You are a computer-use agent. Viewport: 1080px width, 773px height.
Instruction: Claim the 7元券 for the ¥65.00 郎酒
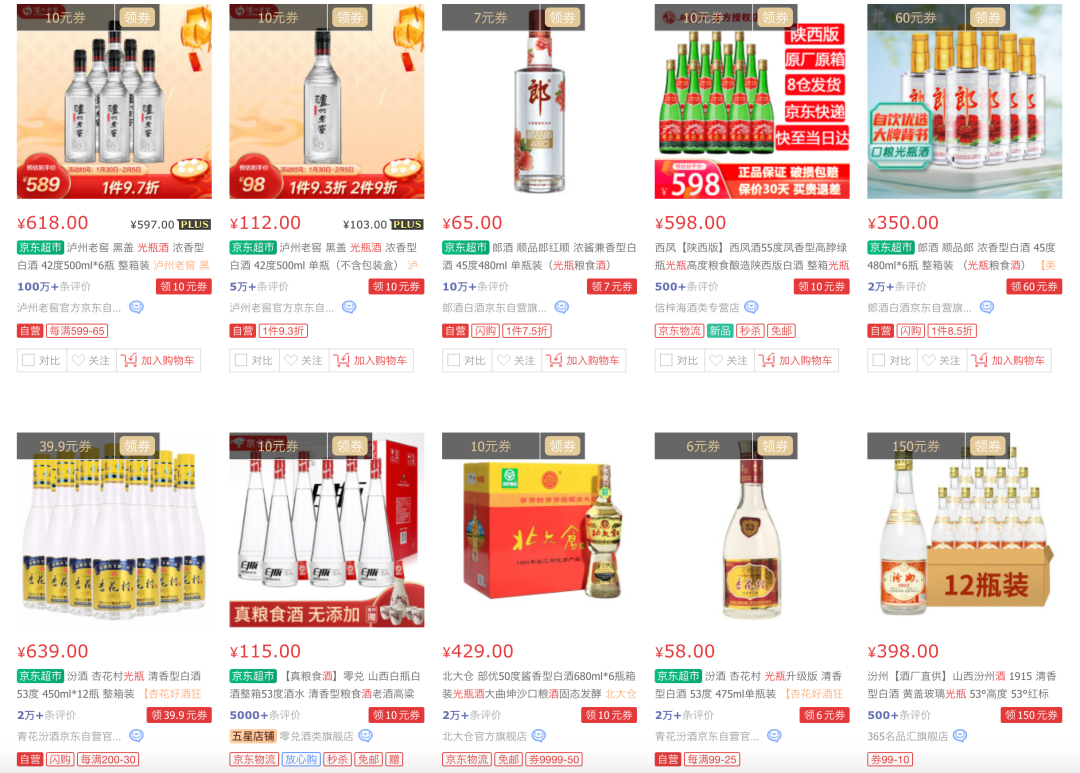(612, 287)
